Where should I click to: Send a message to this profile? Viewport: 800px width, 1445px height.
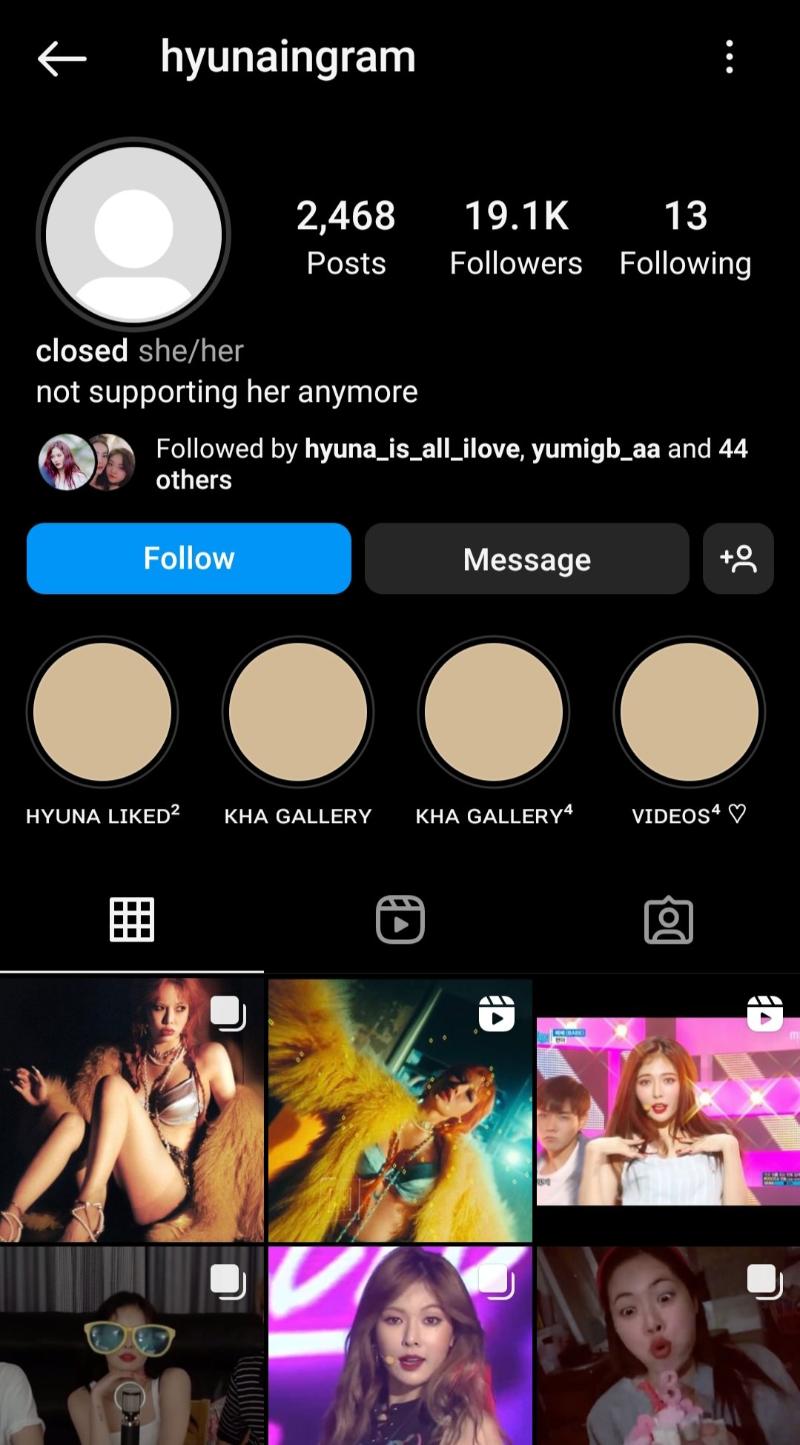[x=526, y=559]
